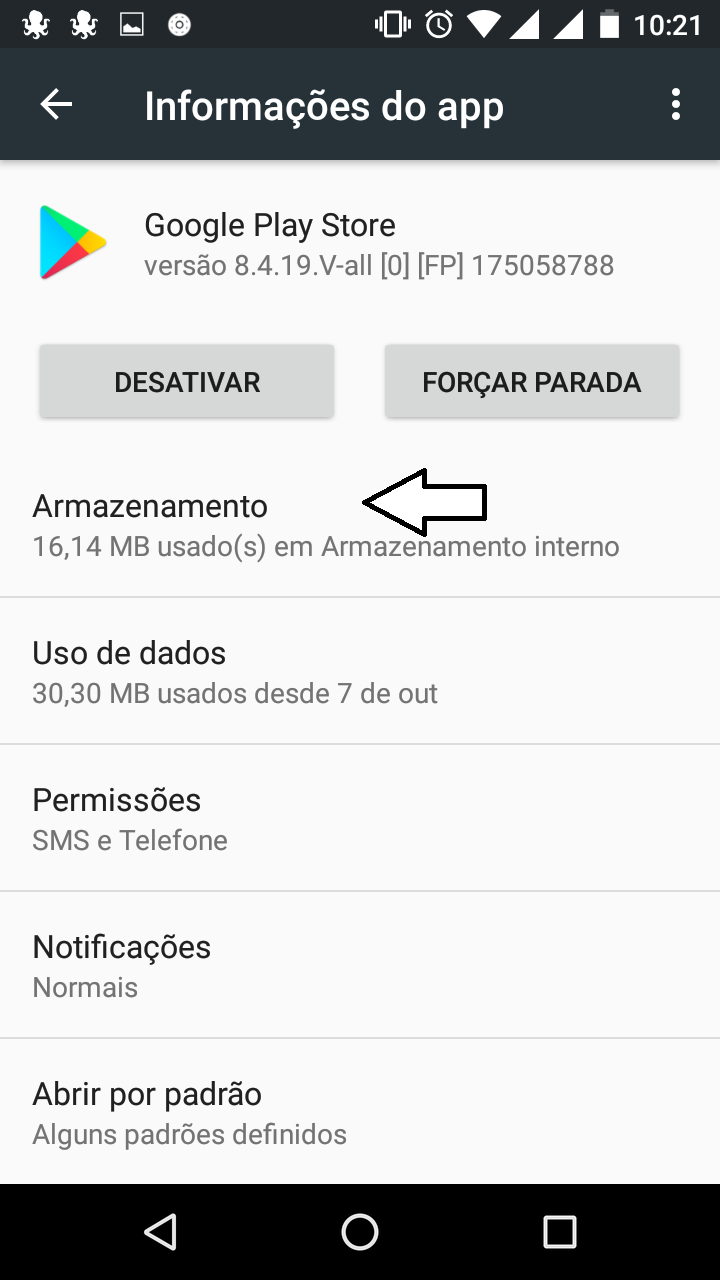
Task: Open the Armazenamento row
Action: pyautogui.click(x=360, y=525)
